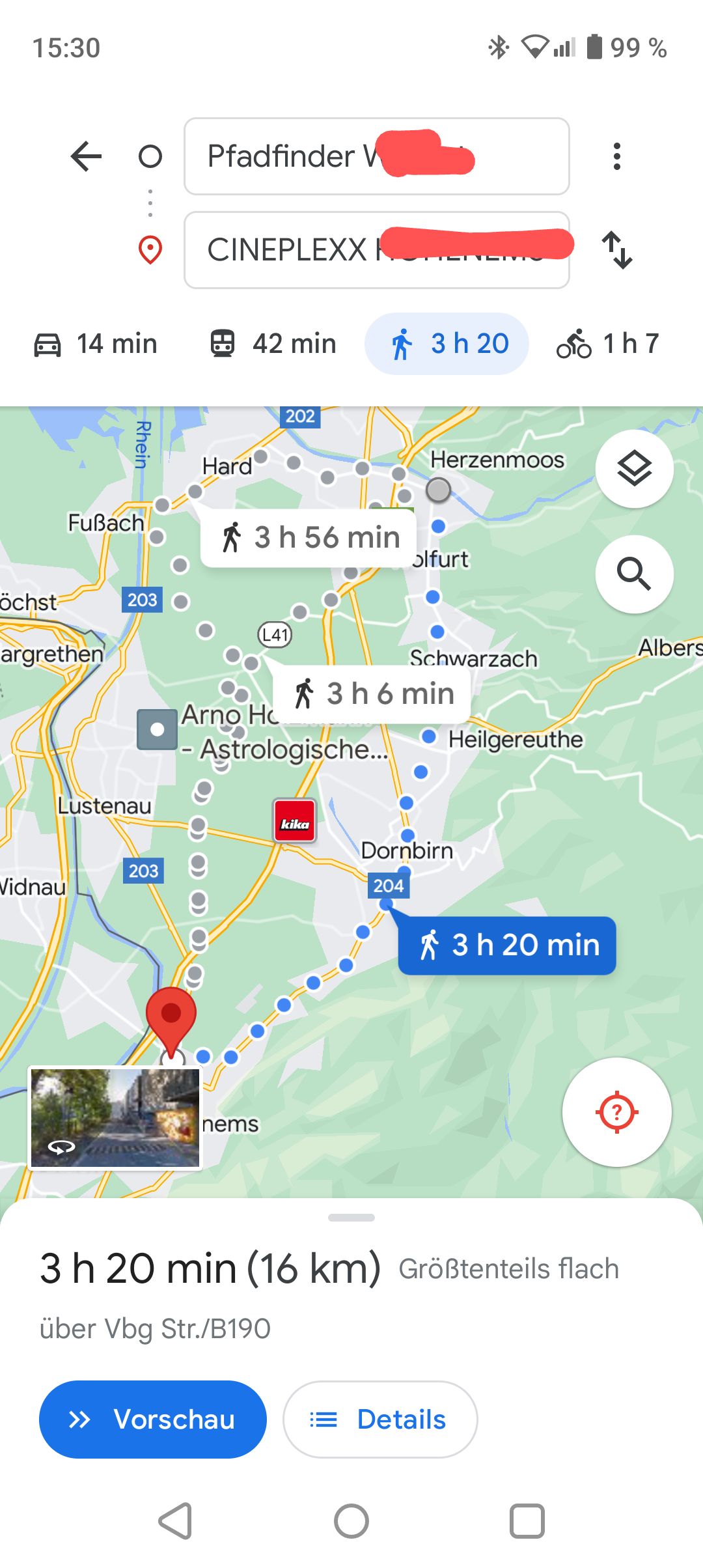Search along the route

point(634,574)
